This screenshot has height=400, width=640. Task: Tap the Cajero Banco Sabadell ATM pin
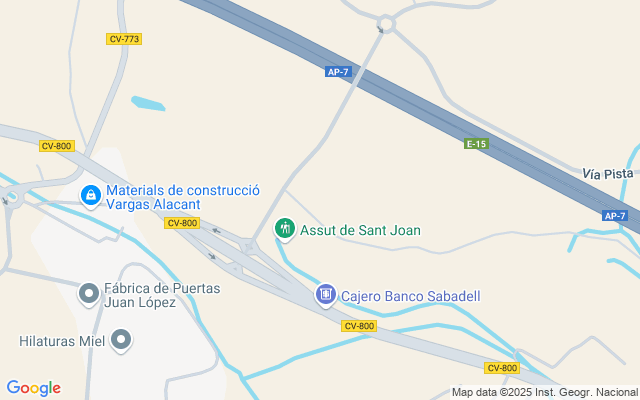pyautogui.click(x=325, y=294)
